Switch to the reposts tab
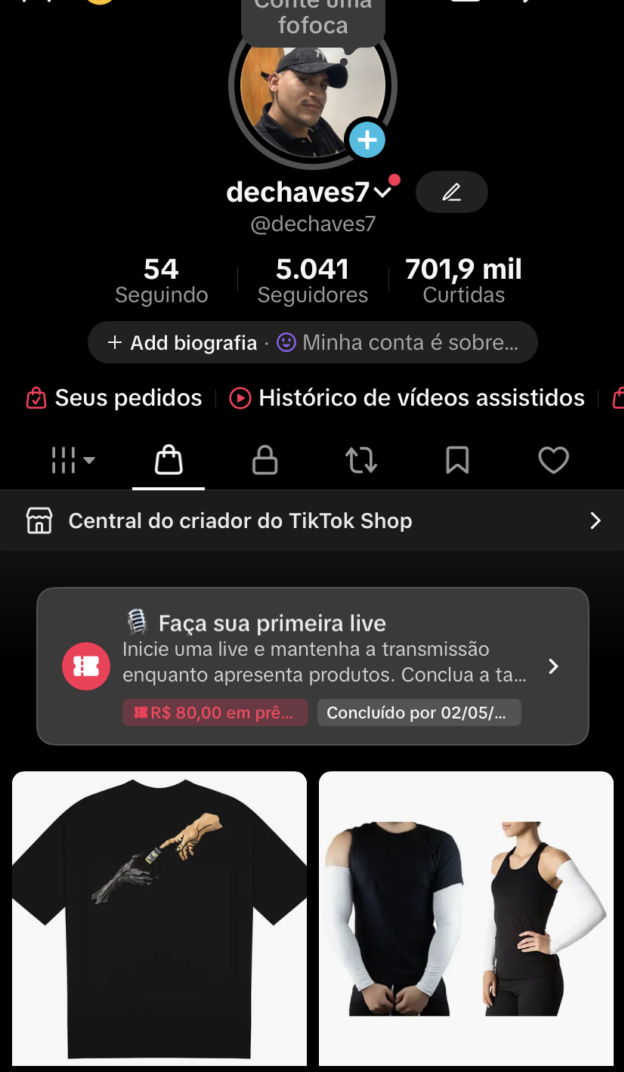Screen dimensions: 624x1072 coord(361,460)
